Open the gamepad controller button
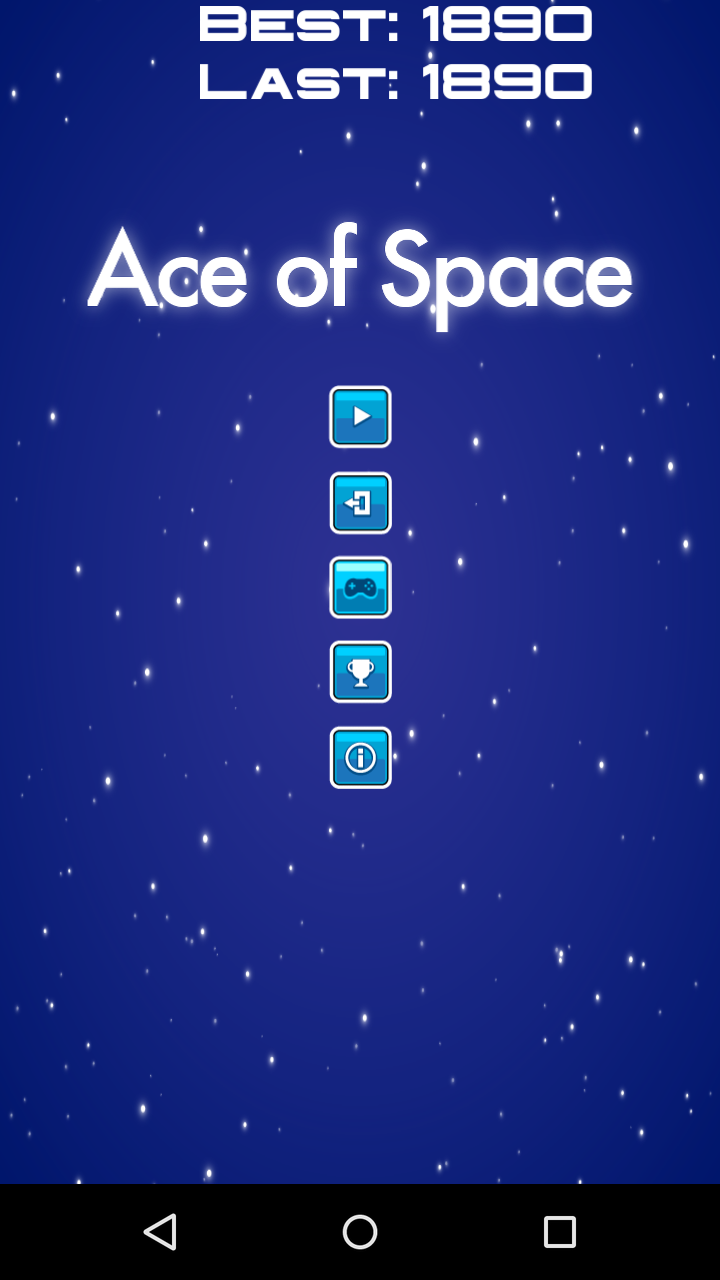The image size is (720, 1280). coord(360,588)
